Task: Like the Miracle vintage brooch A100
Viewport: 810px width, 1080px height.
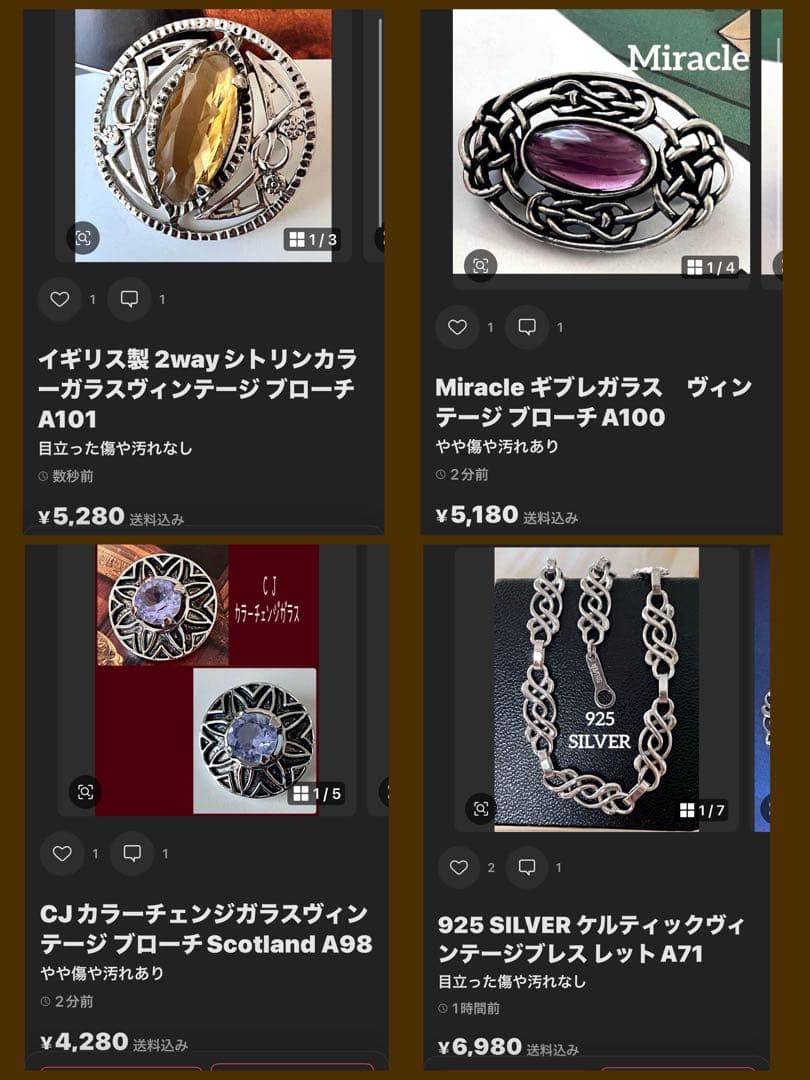Action: pos(458,326)
